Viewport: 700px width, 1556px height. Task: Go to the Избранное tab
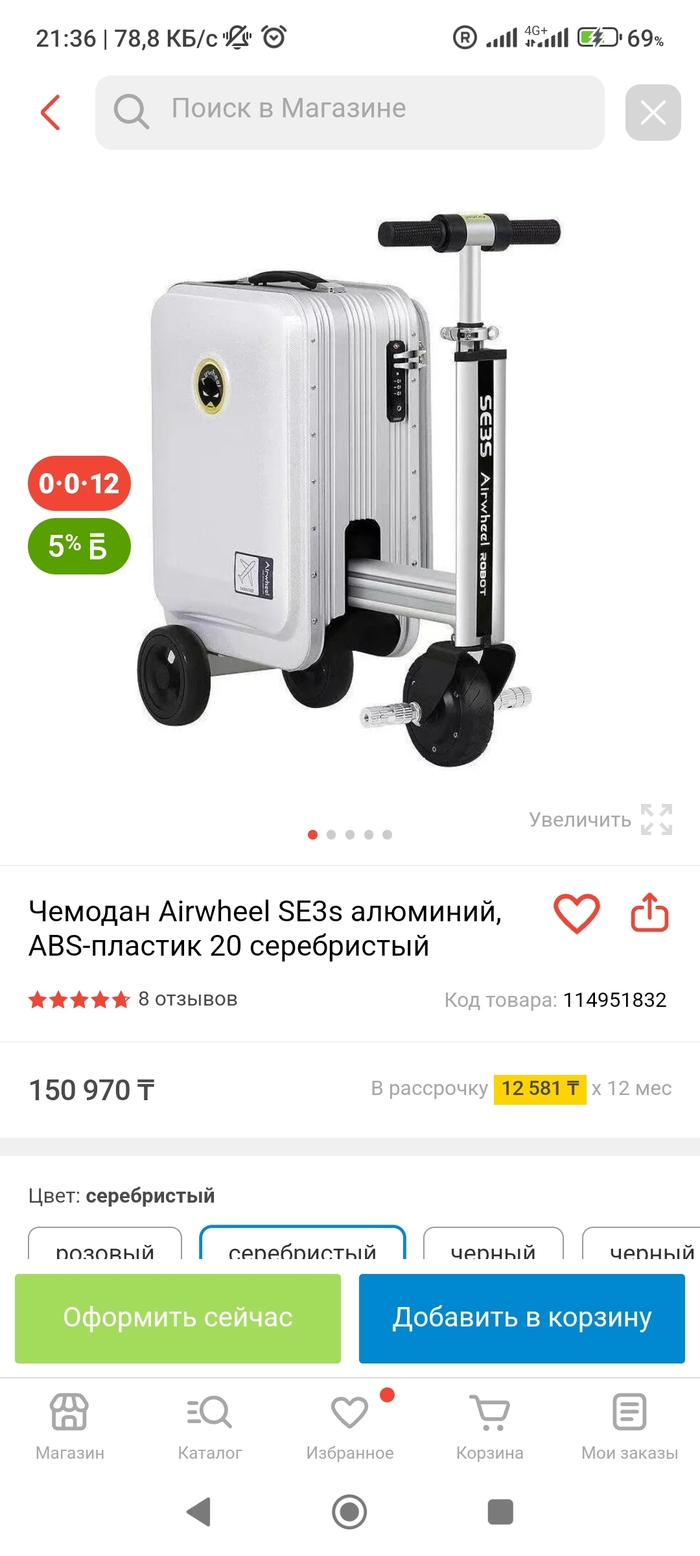[350, 1426]
